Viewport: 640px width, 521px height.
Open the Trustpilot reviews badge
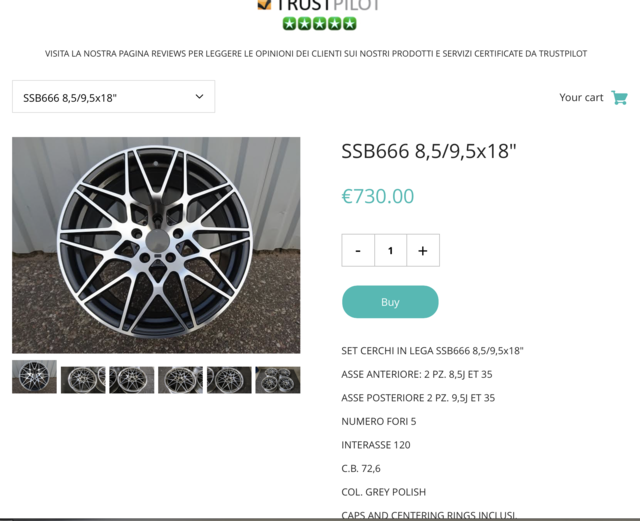[319, 14]
